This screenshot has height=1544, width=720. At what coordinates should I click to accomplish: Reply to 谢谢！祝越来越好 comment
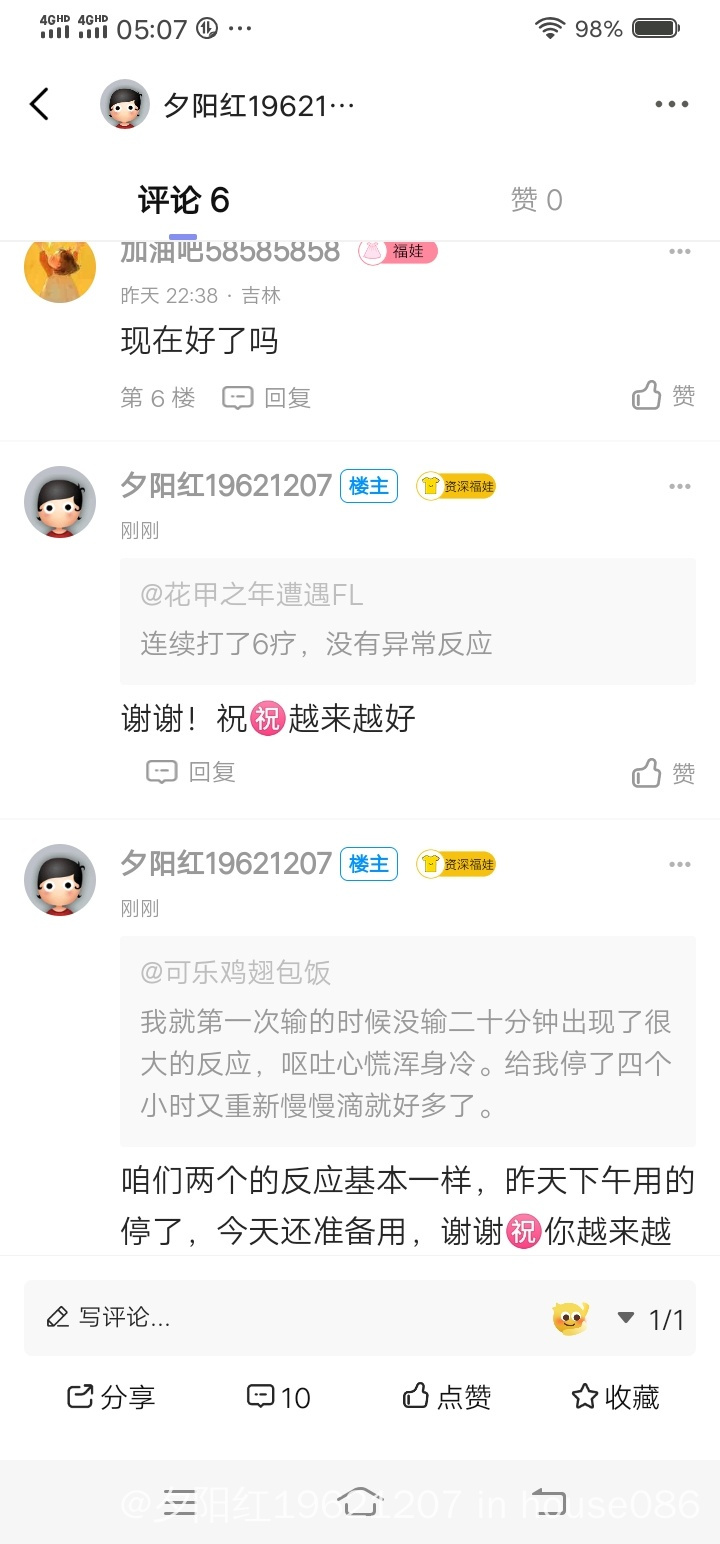(191, 772)
